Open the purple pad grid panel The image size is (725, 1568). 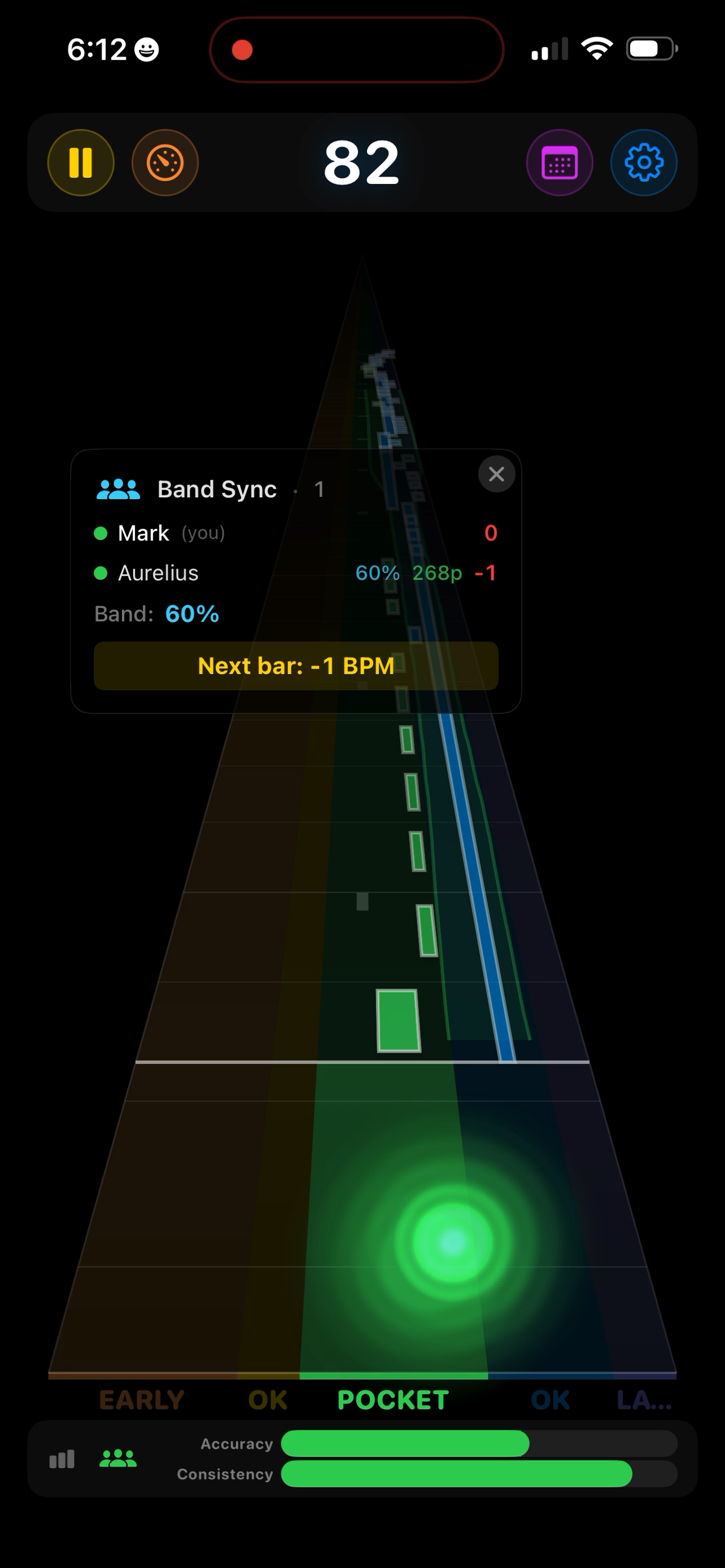[560, 163]
